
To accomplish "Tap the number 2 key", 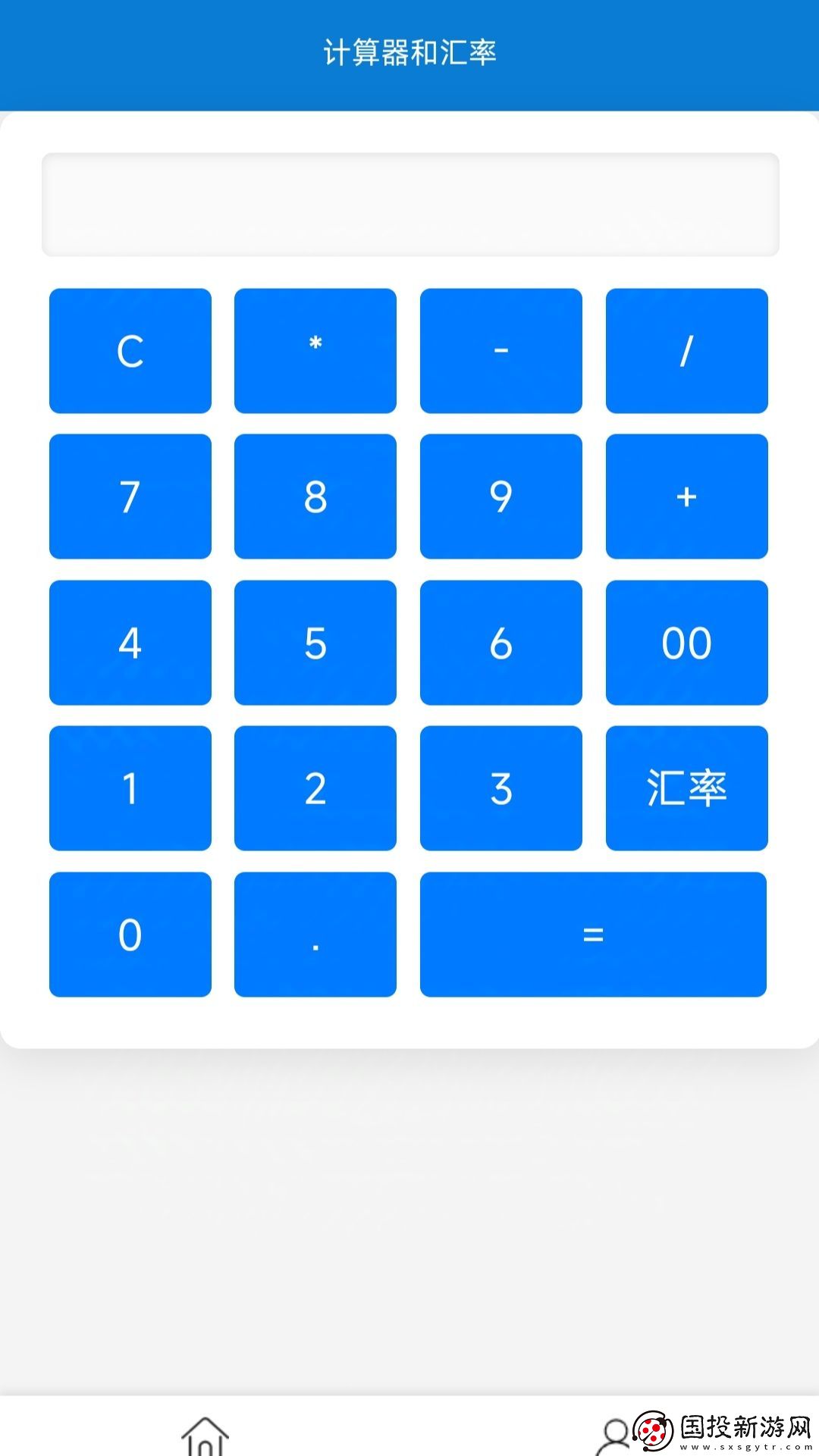I will (x=315, y=788).
